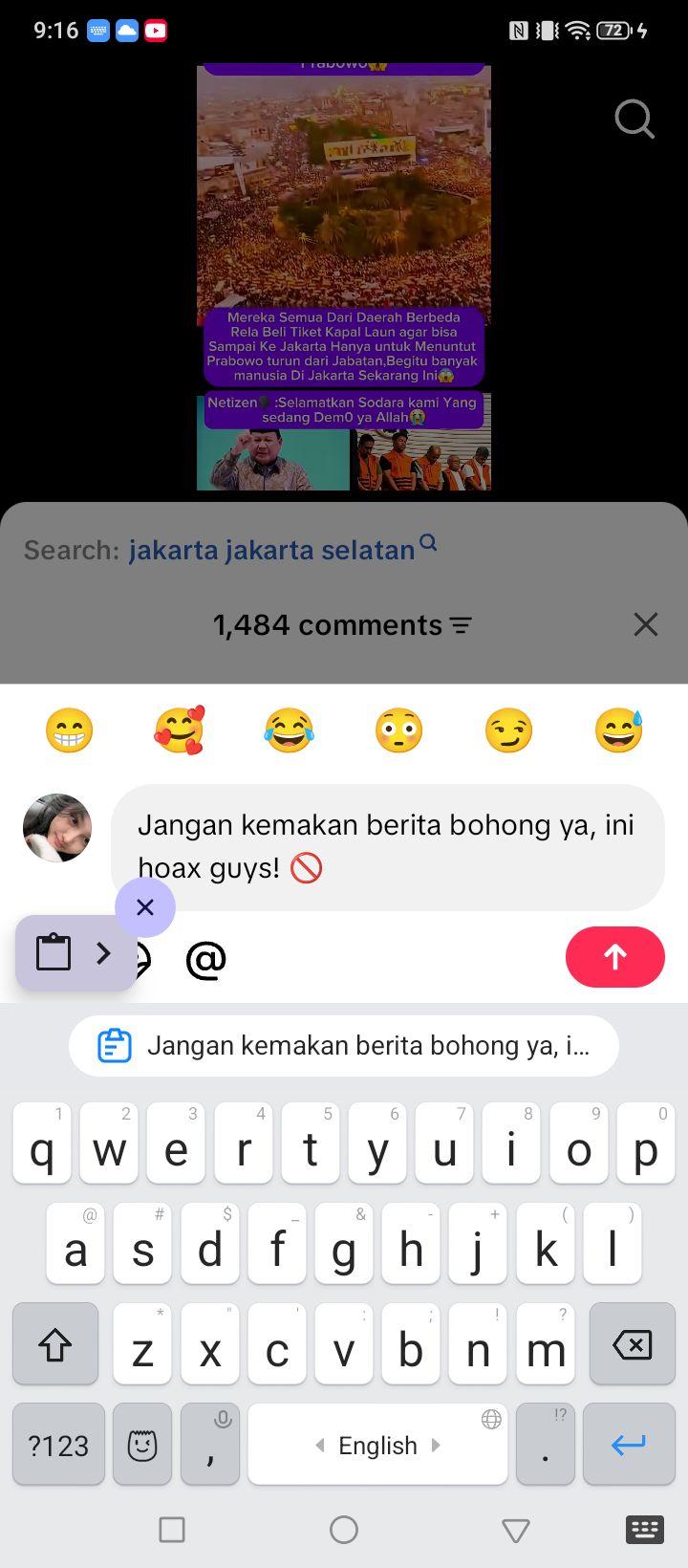Close the comments panel
The image size is (688, 1568).
[x=646, y=624]
